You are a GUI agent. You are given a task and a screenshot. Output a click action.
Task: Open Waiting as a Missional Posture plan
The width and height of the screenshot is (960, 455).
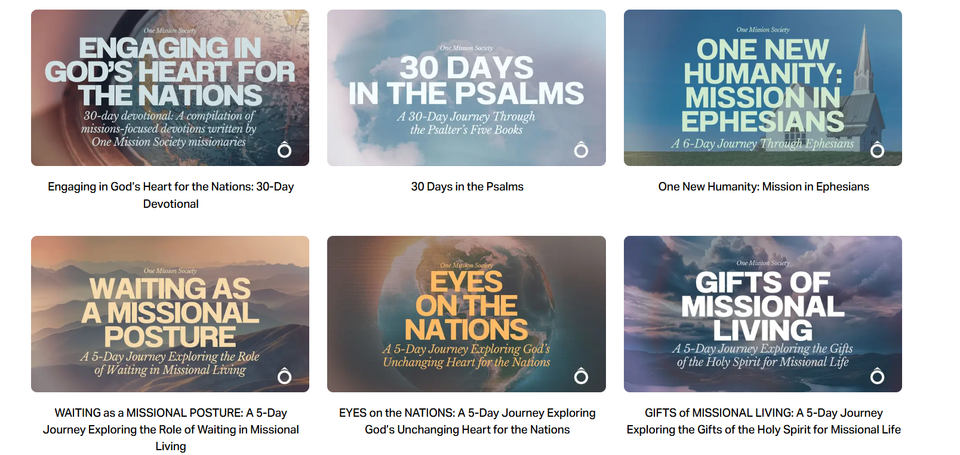[x=169, y=313]
